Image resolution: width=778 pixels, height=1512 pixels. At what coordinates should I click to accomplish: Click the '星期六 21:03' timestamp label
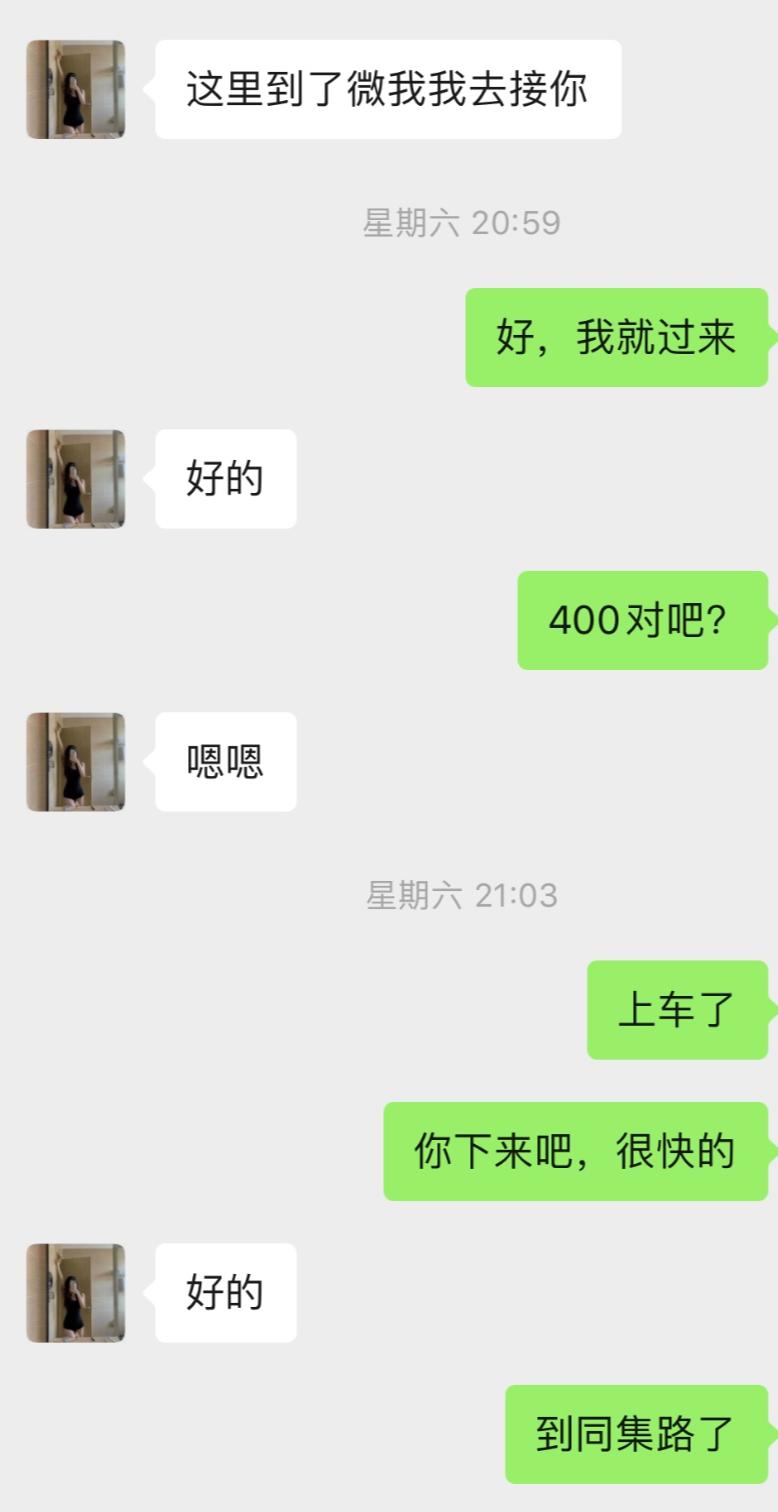click(x=462, y=896)
